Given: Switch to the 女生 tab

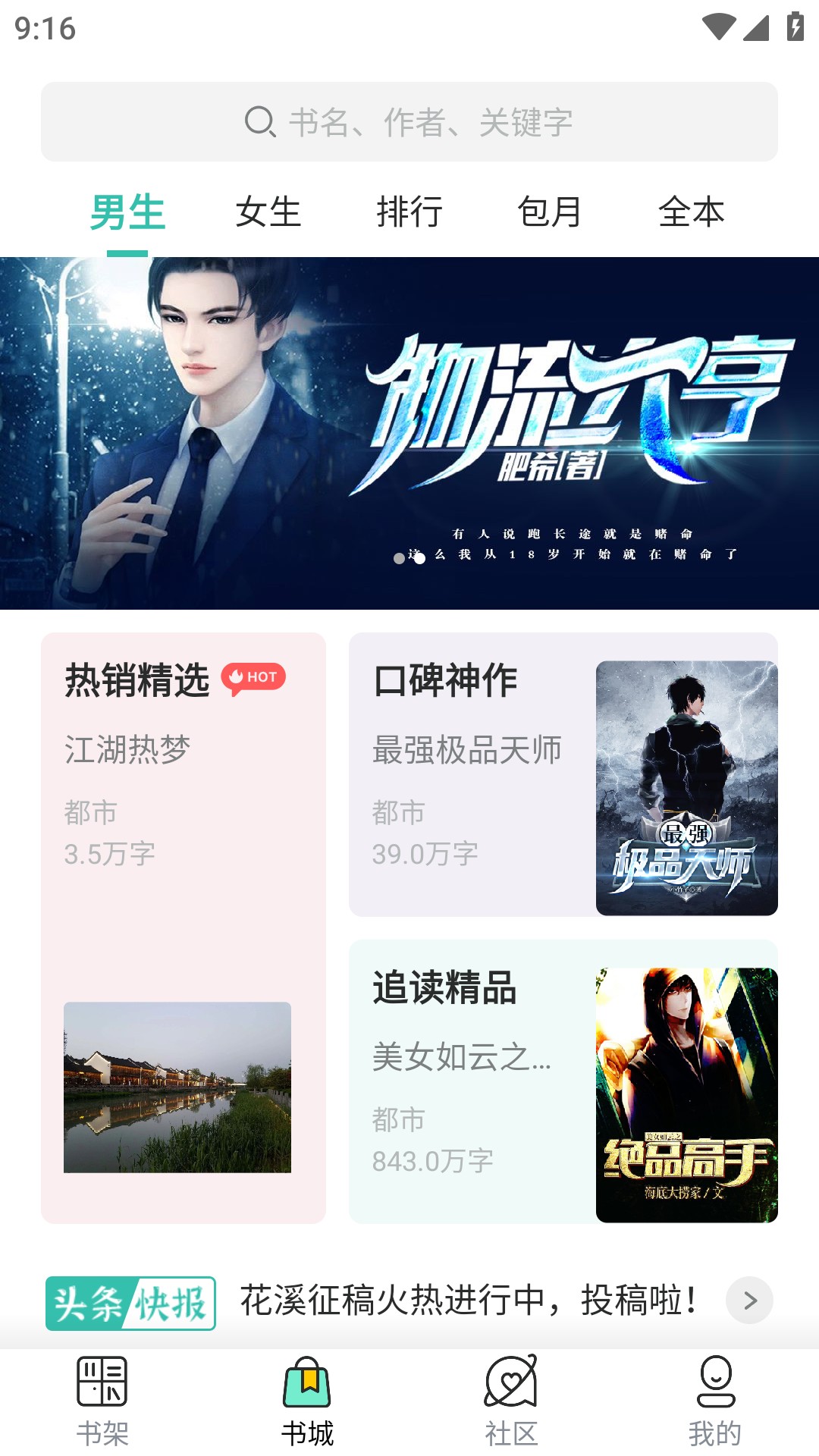Looking at the screenshot, I should coord(268,212).
